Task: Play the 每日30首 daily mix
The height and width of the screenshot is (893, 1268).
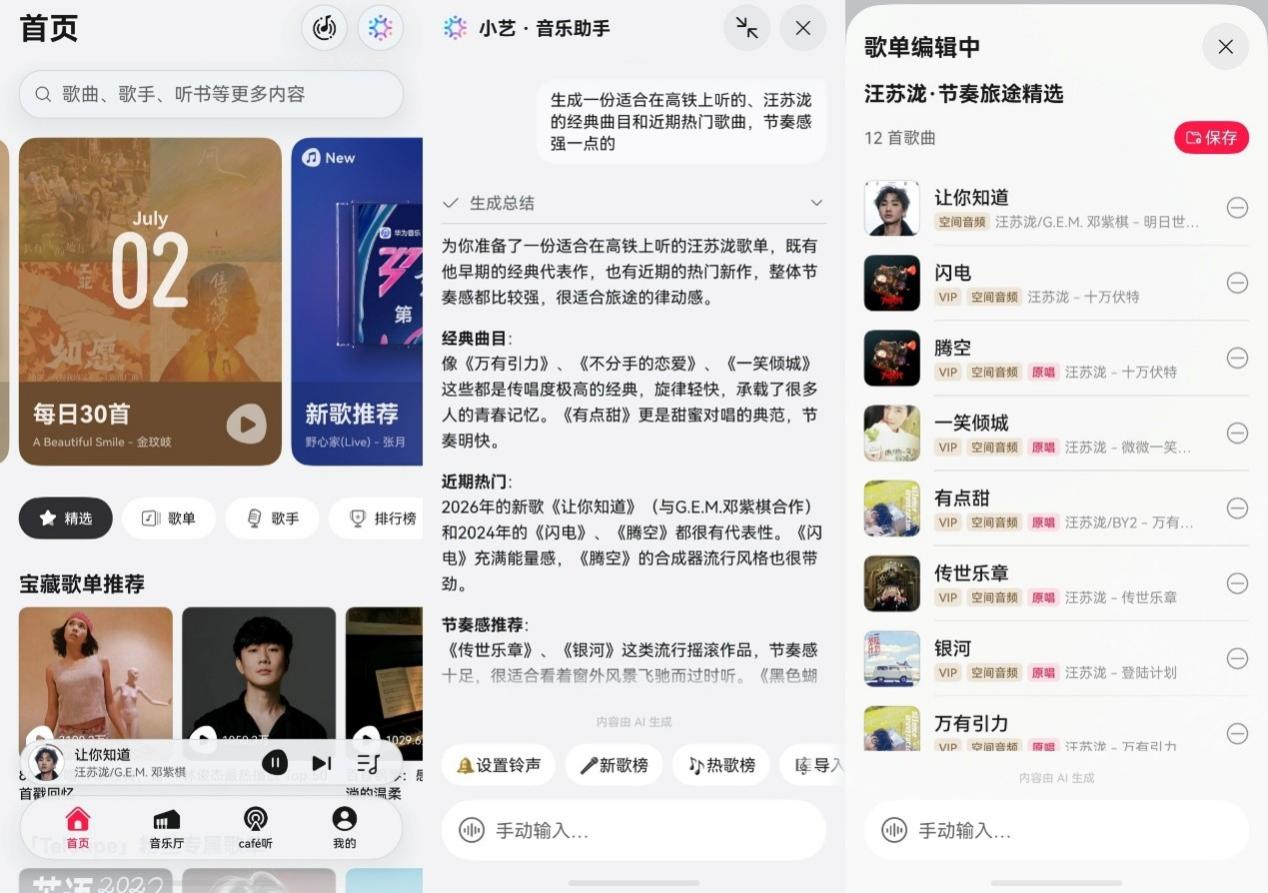Action: (246, 424)
